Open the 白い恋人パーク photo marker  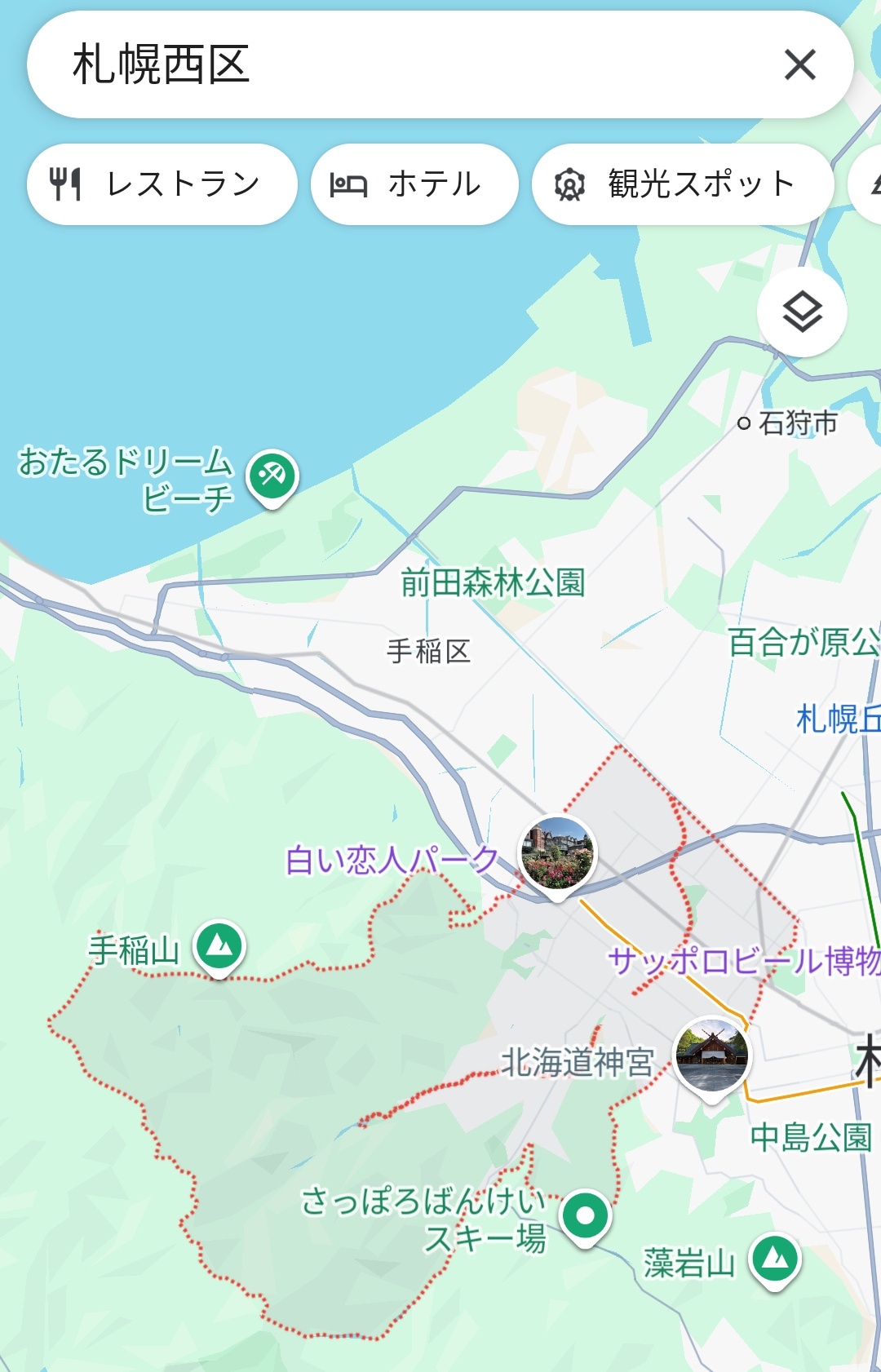coord(558,854)
